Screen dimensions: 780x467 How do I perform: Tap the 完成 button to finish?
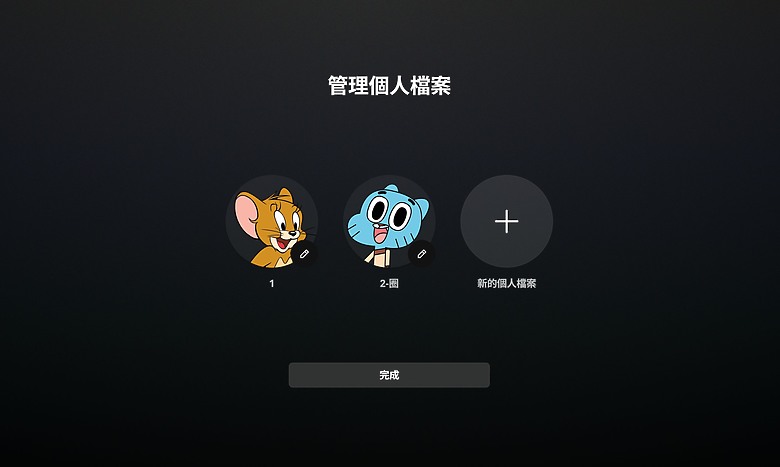click(389, 375)
